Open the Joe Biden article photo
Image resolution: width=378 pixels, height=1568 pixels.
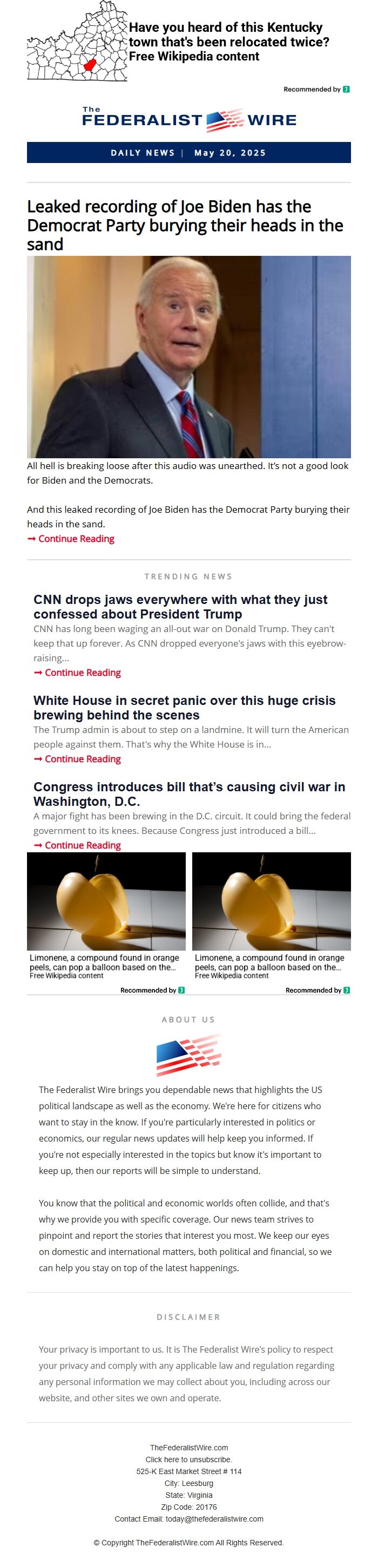188,357
